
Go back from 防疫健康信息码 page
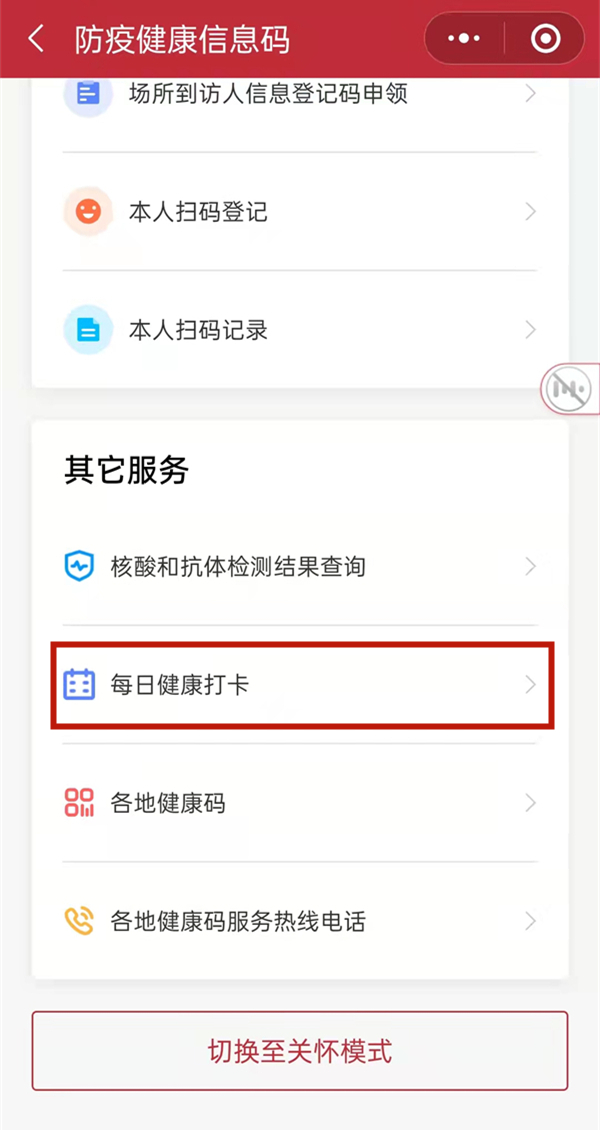36,39
